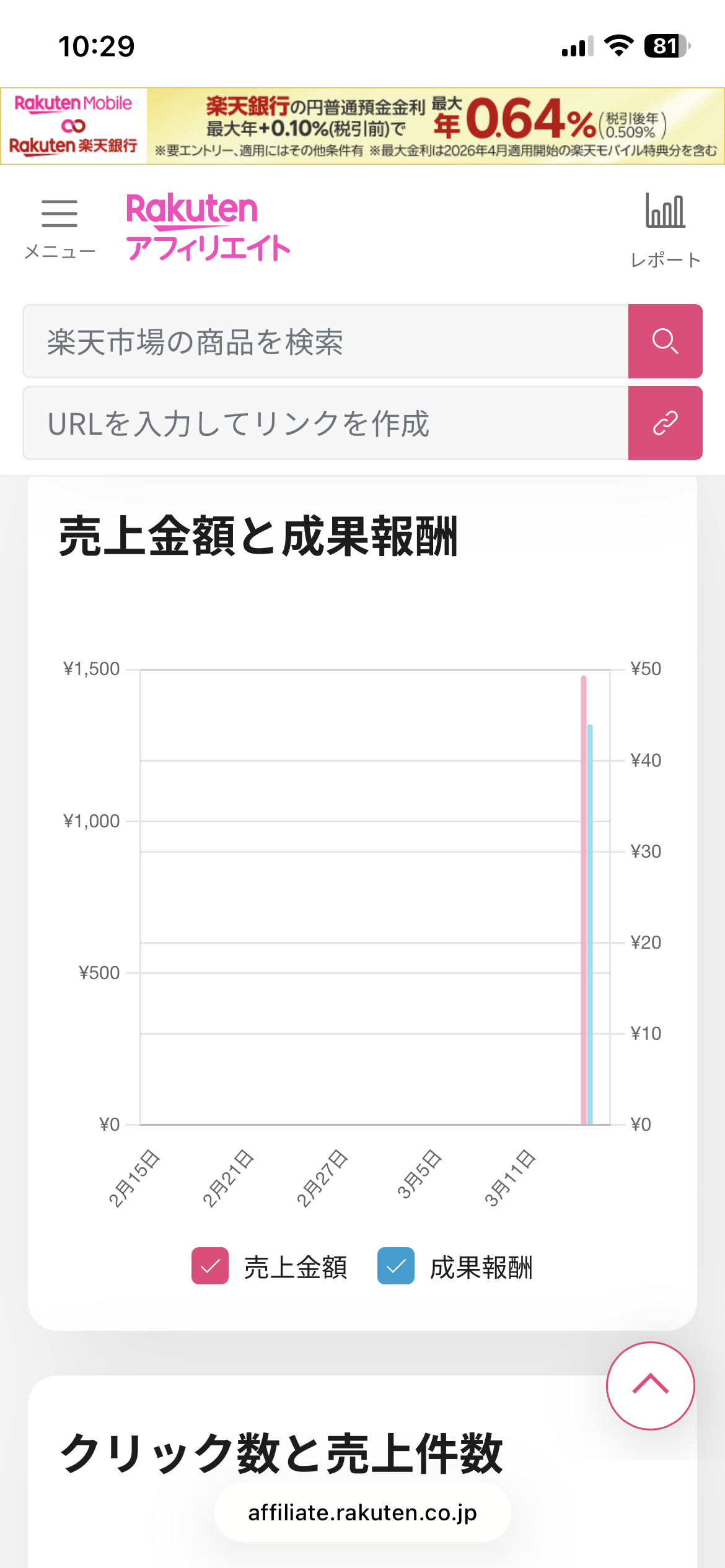Focus the 楽天市場の商品を検索 search field

326,341
